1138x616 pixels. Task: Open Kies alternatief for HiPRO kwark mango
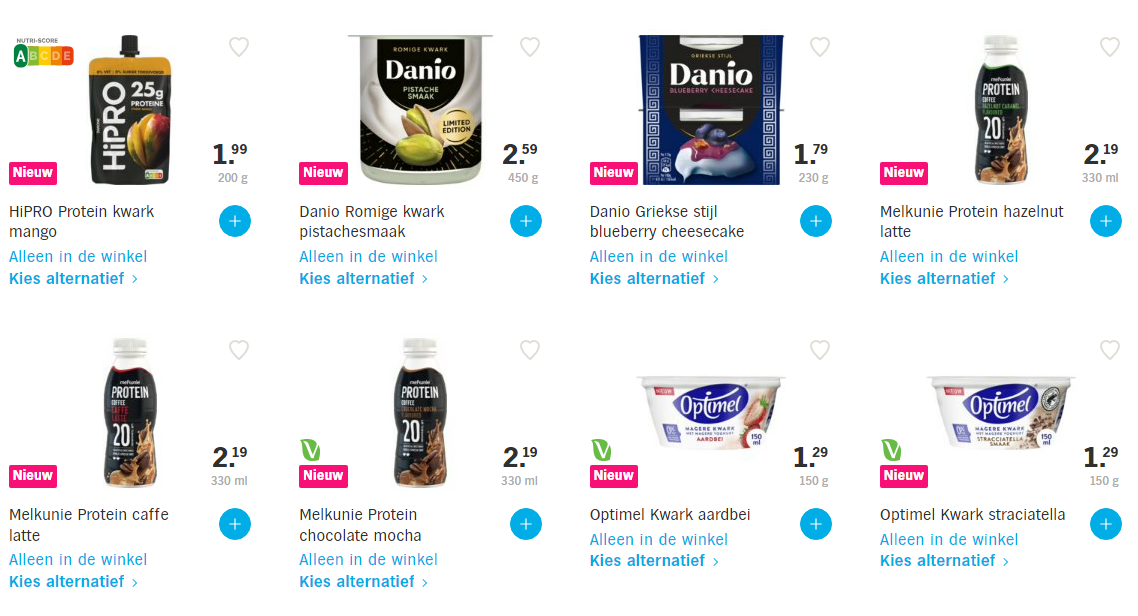pyautogui.click(x=73, y=279)
